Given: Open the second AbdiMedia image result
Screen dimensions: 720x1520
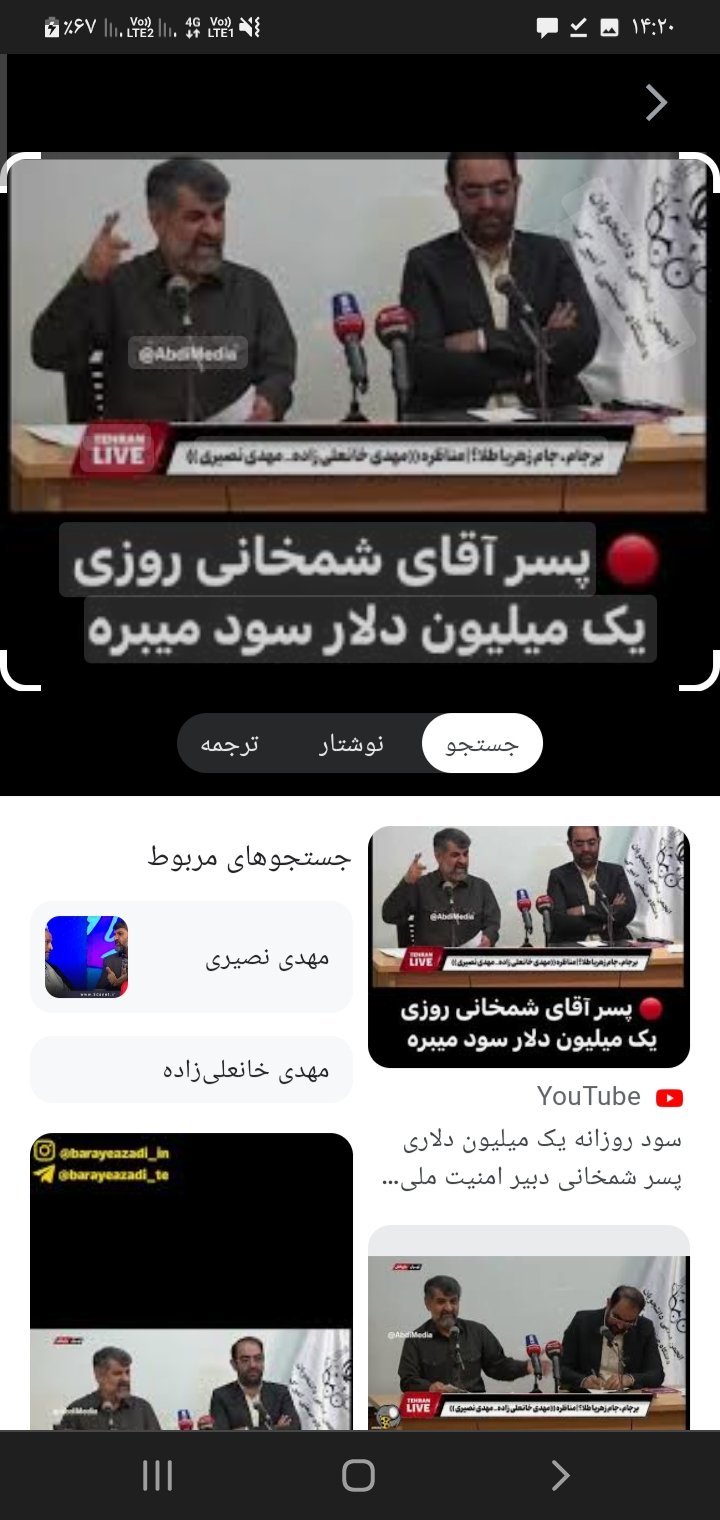Looking at the screenshot, I should click(528, 1330).
